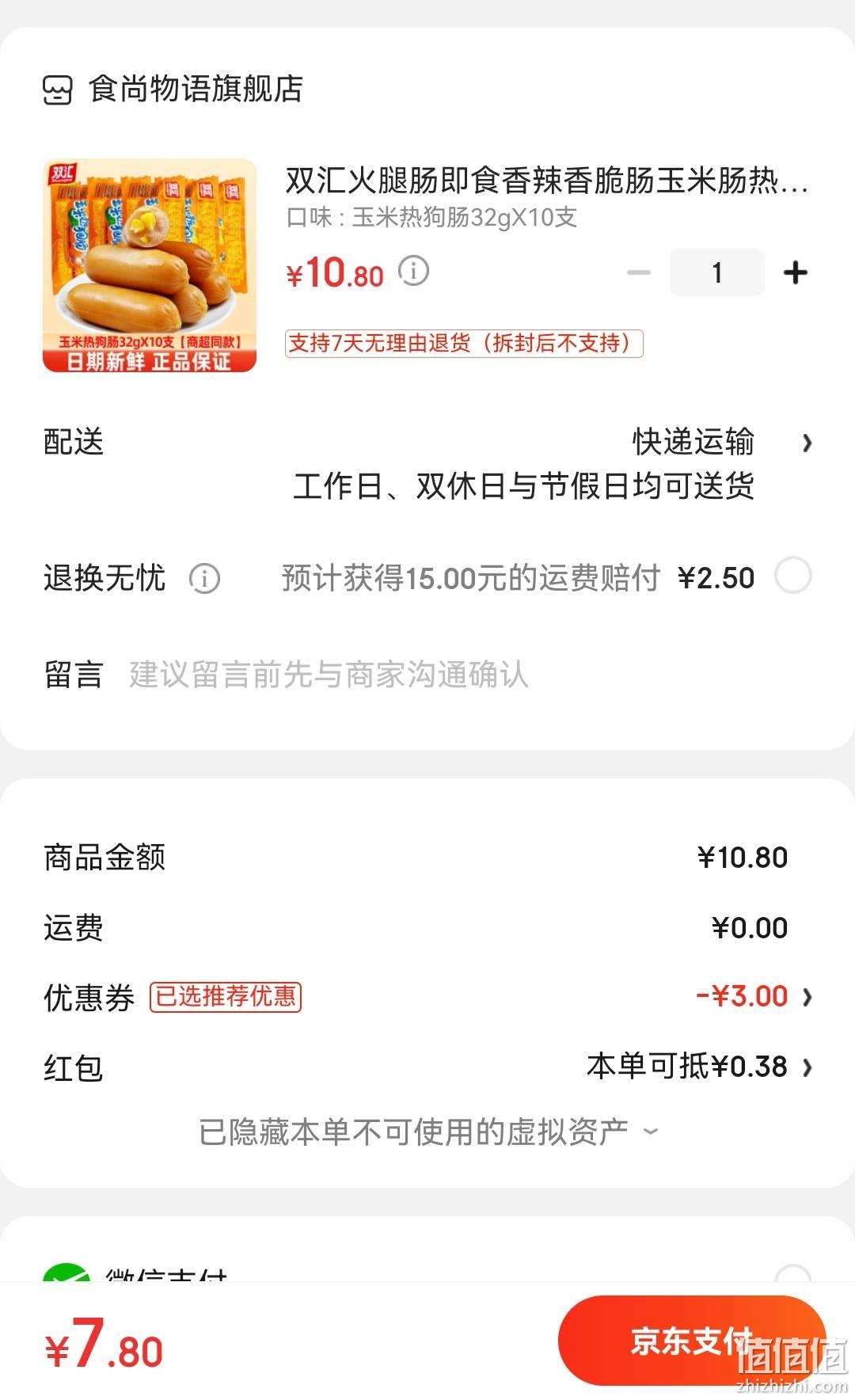Select the 退换无忧 ¥2.50 option

(x=793, y=576)
